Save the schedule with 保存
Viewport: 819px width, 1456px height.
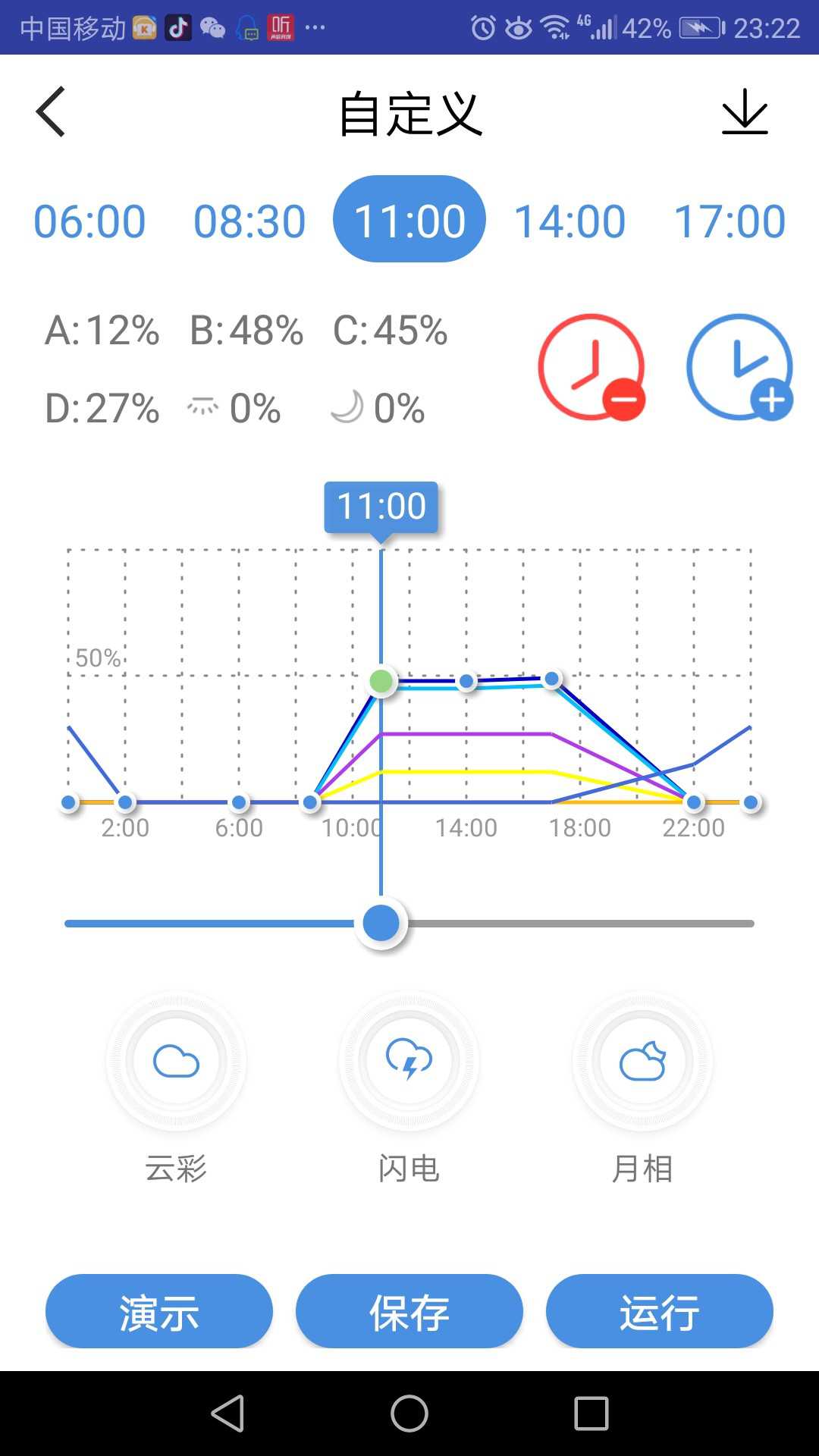pos(409,1311)
